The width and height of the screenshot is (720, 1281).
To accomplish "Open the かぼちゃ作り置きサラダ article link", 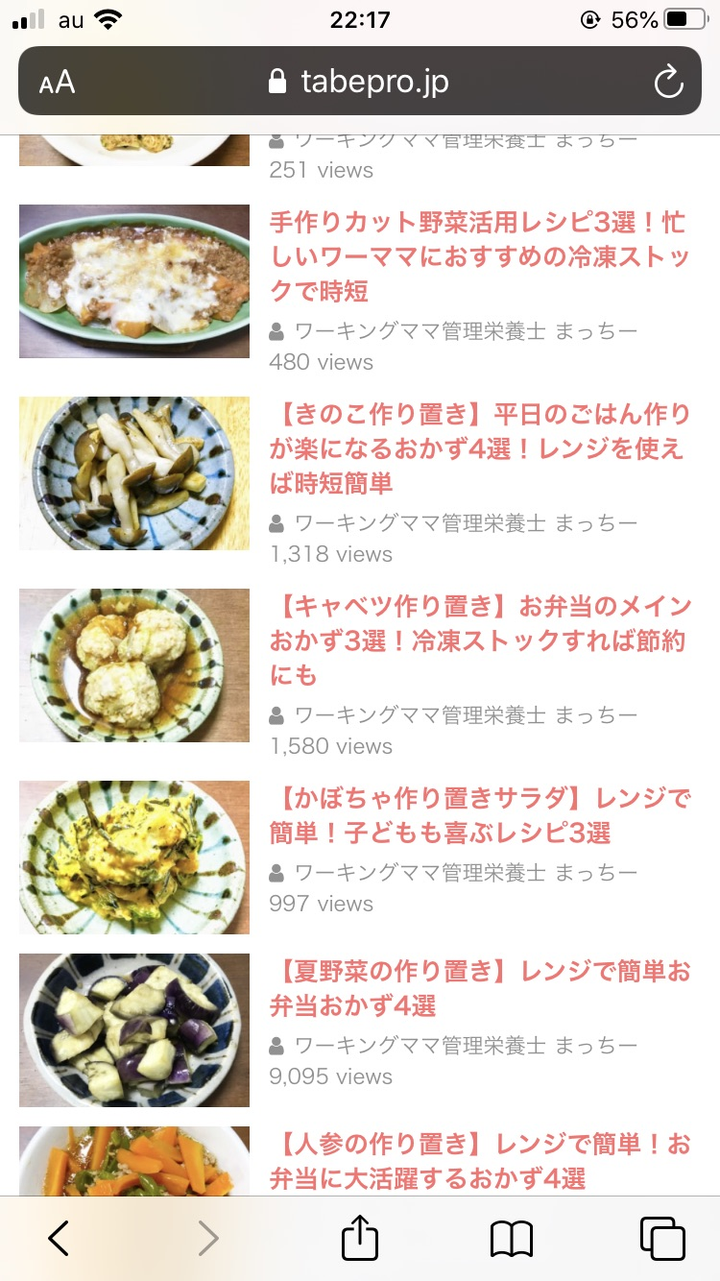I will click(x=479, y=816).
